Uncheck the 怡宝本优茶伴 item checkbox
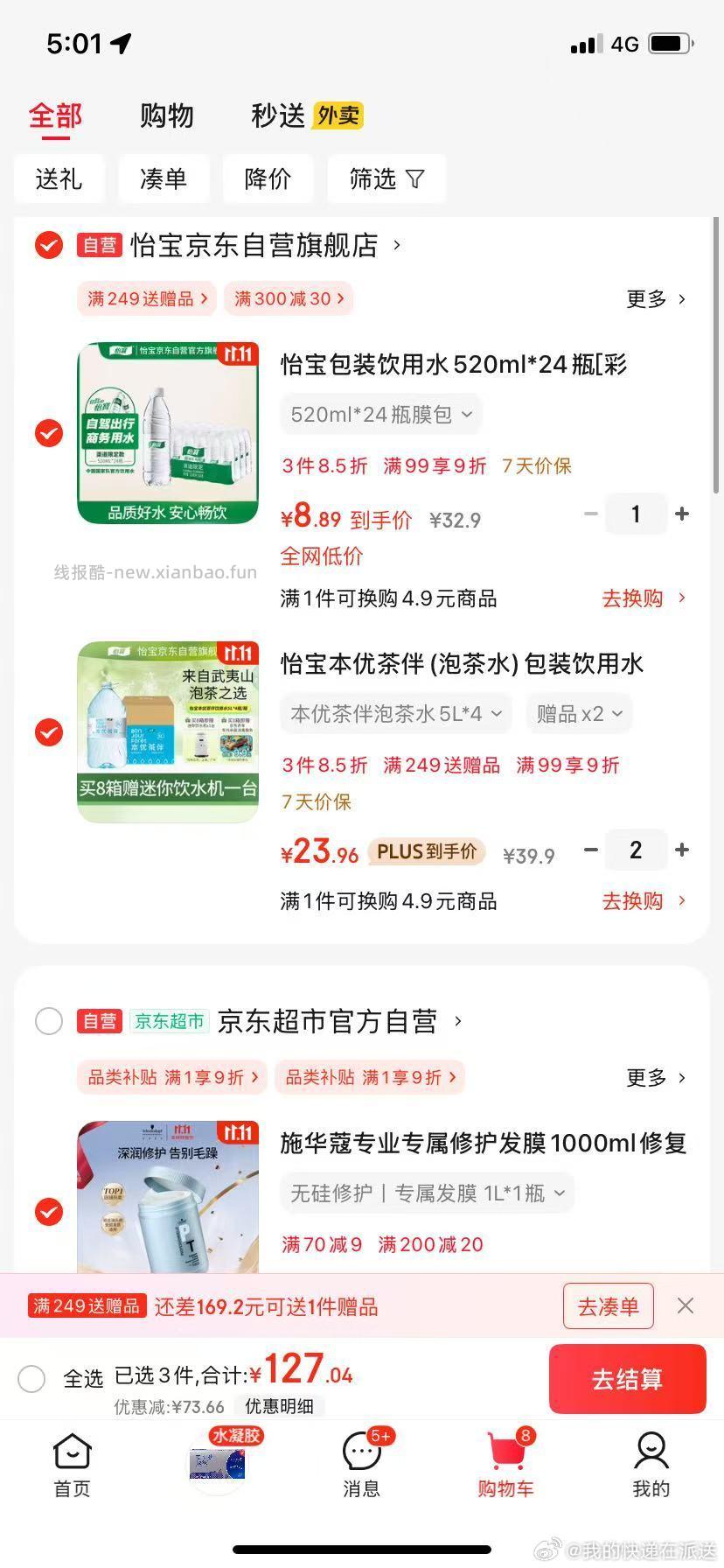Screen dimensions: 724x1568 pyautogui.click(x=49, y=732)
